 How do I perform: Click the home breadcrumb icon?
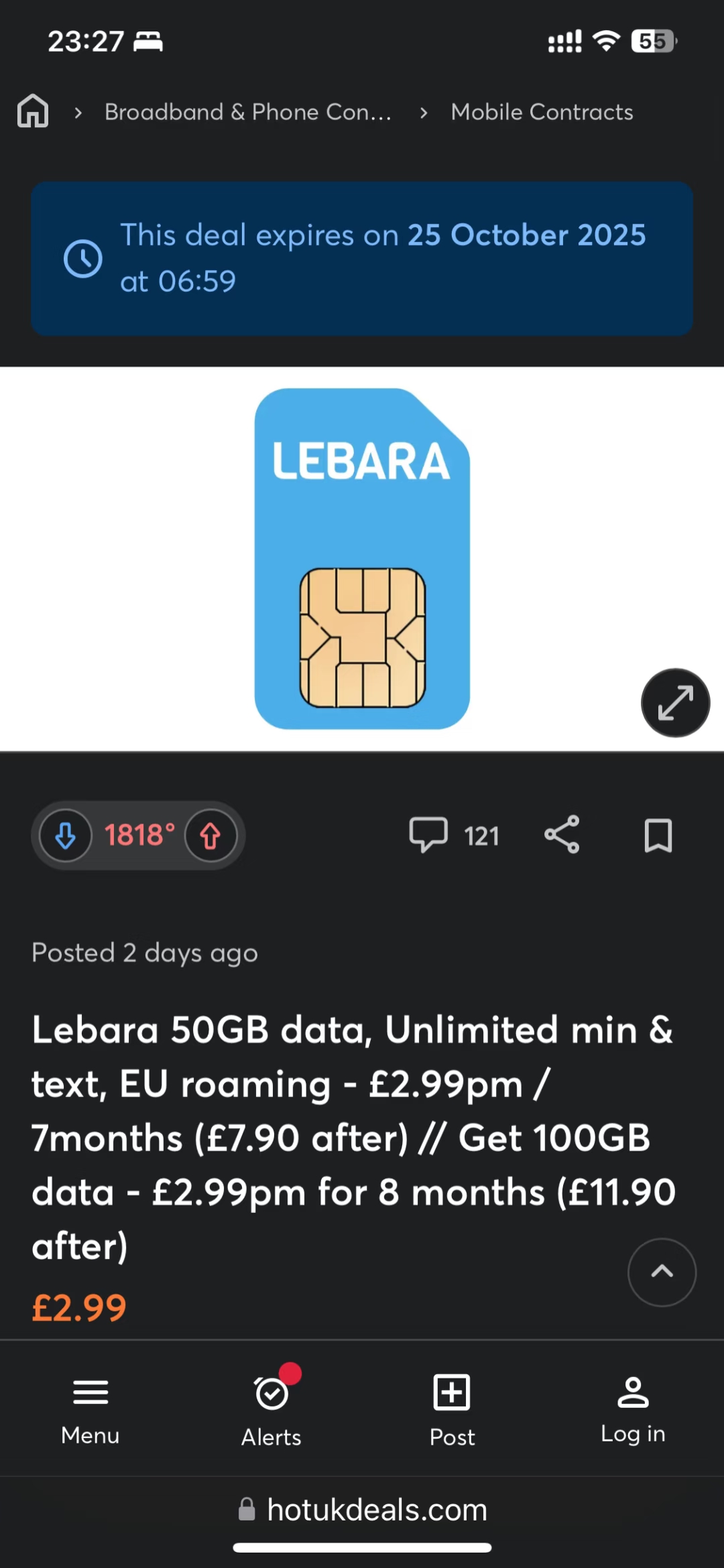32,111
